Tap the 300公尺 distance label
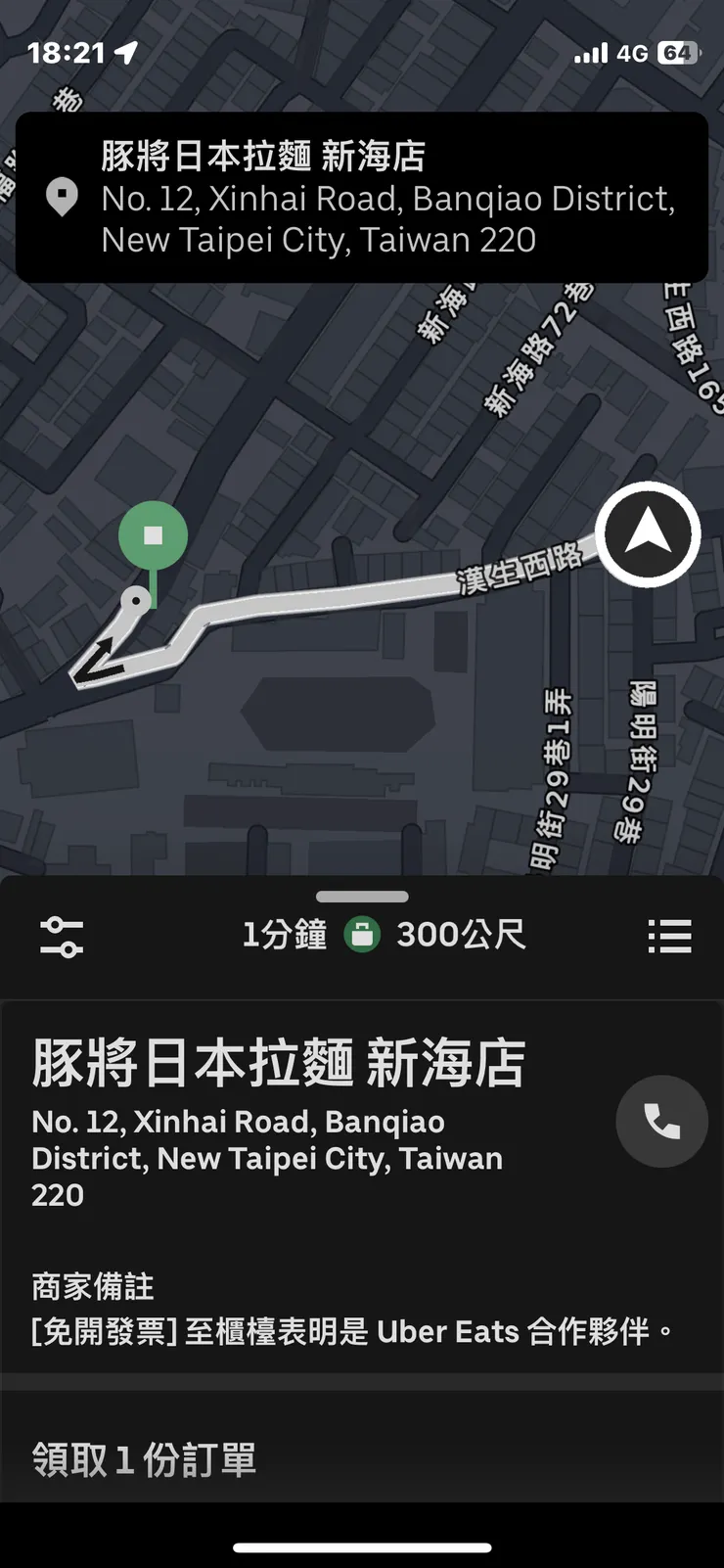This screenshot has width=724, height=1568. (x=462, y=935)
